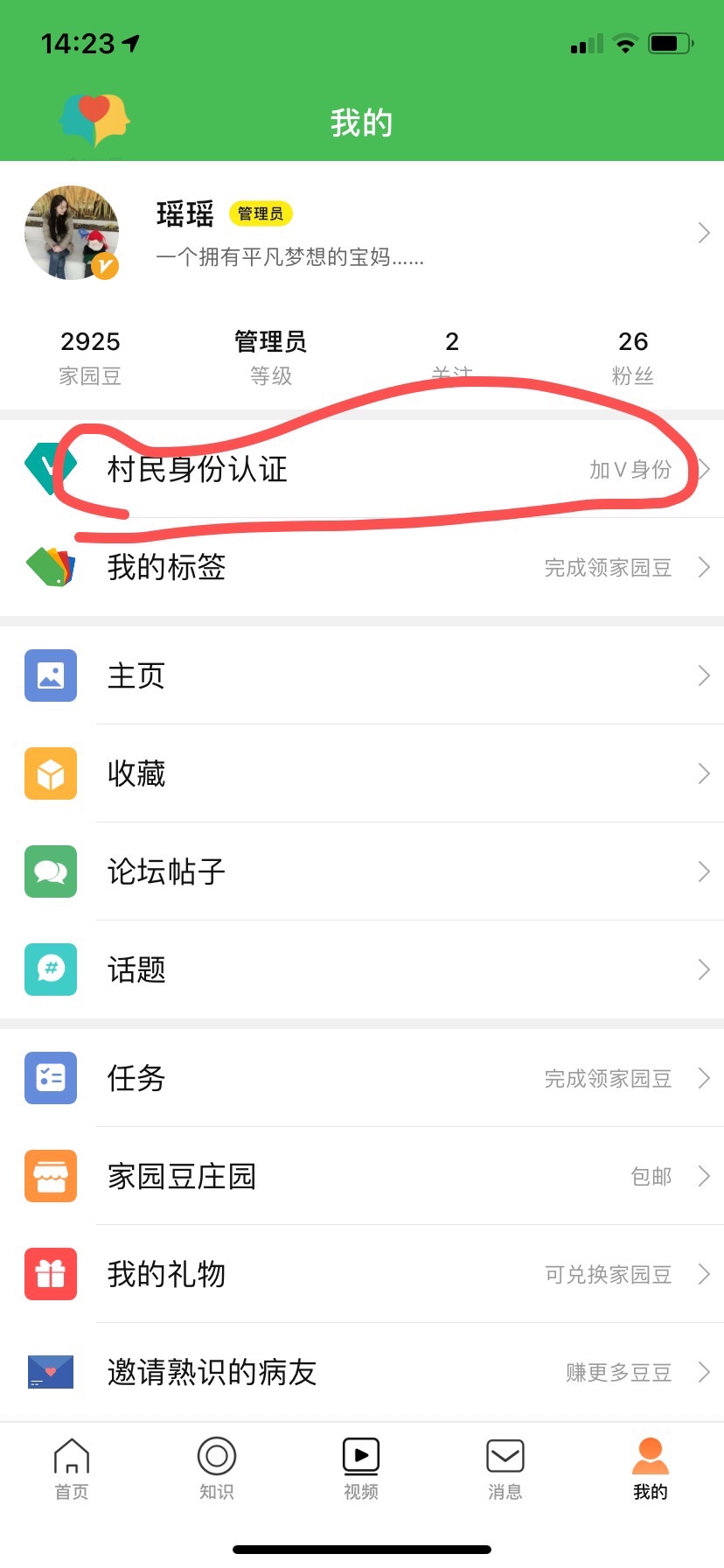724x1568 pixels.
Task: Open 主页 row
Action: [x=362, y=675]
